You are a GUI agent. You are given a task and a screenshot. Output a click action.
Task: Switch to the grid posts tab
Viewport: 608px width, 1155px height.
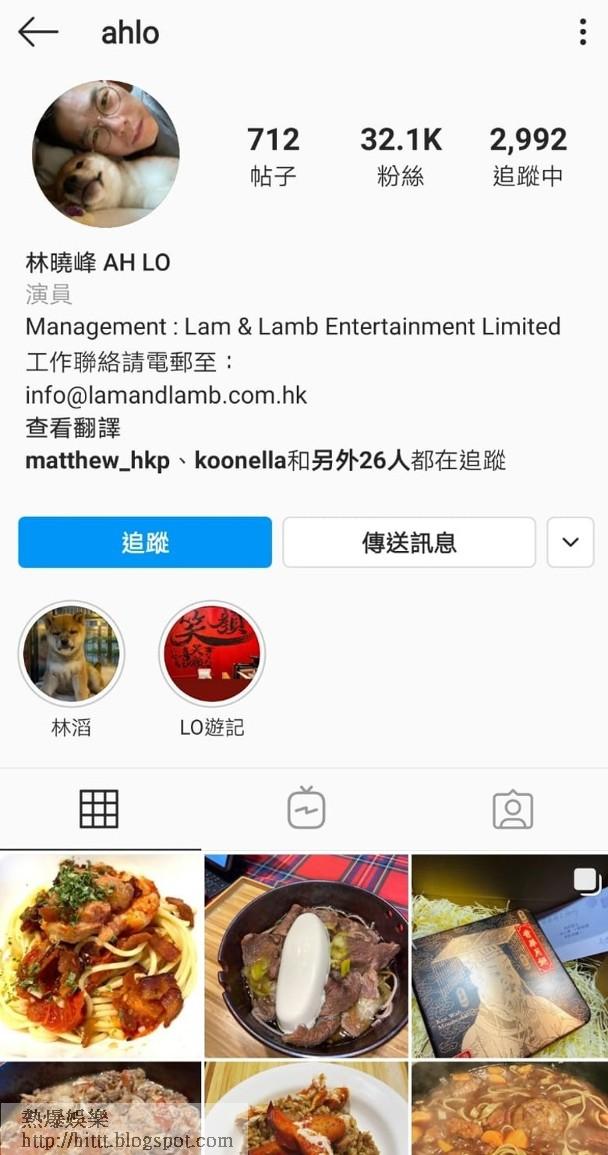pos(99,808)
